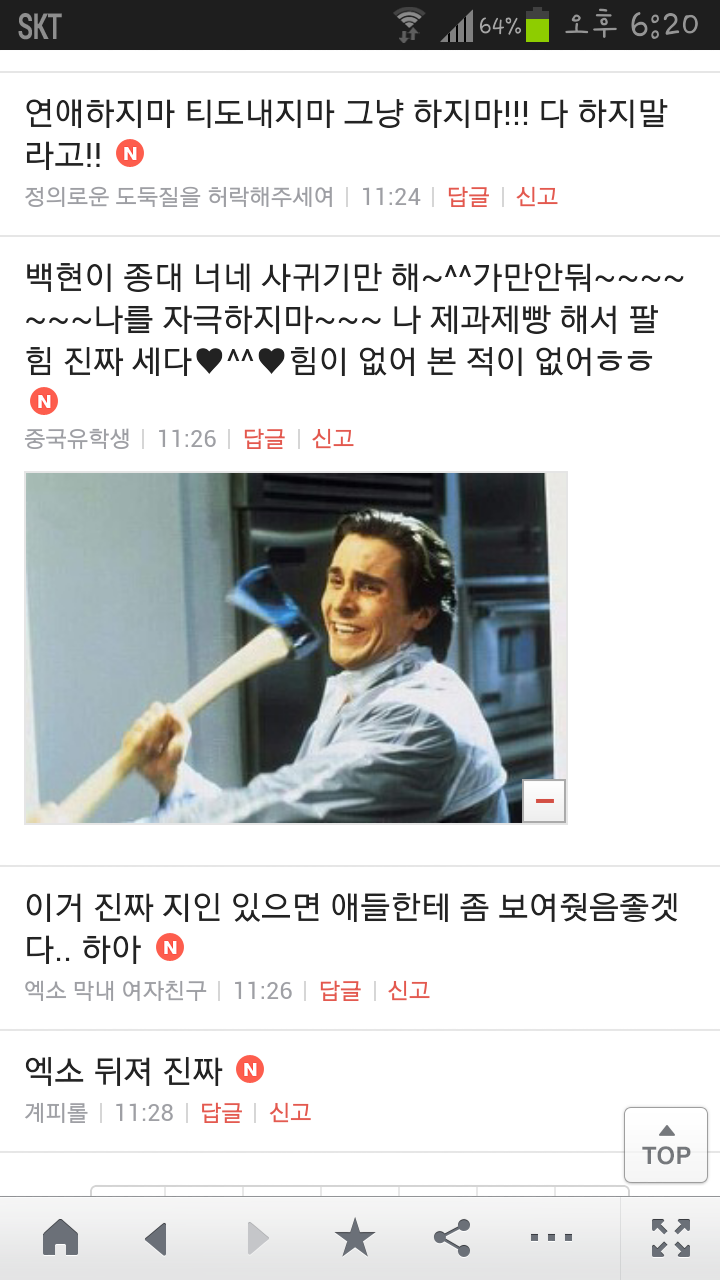This screenshot has width=720, height=1280.
Task: Open the axe photo in 중국유학생's comment
Action: pyautogui.click(x=290, y=647)
